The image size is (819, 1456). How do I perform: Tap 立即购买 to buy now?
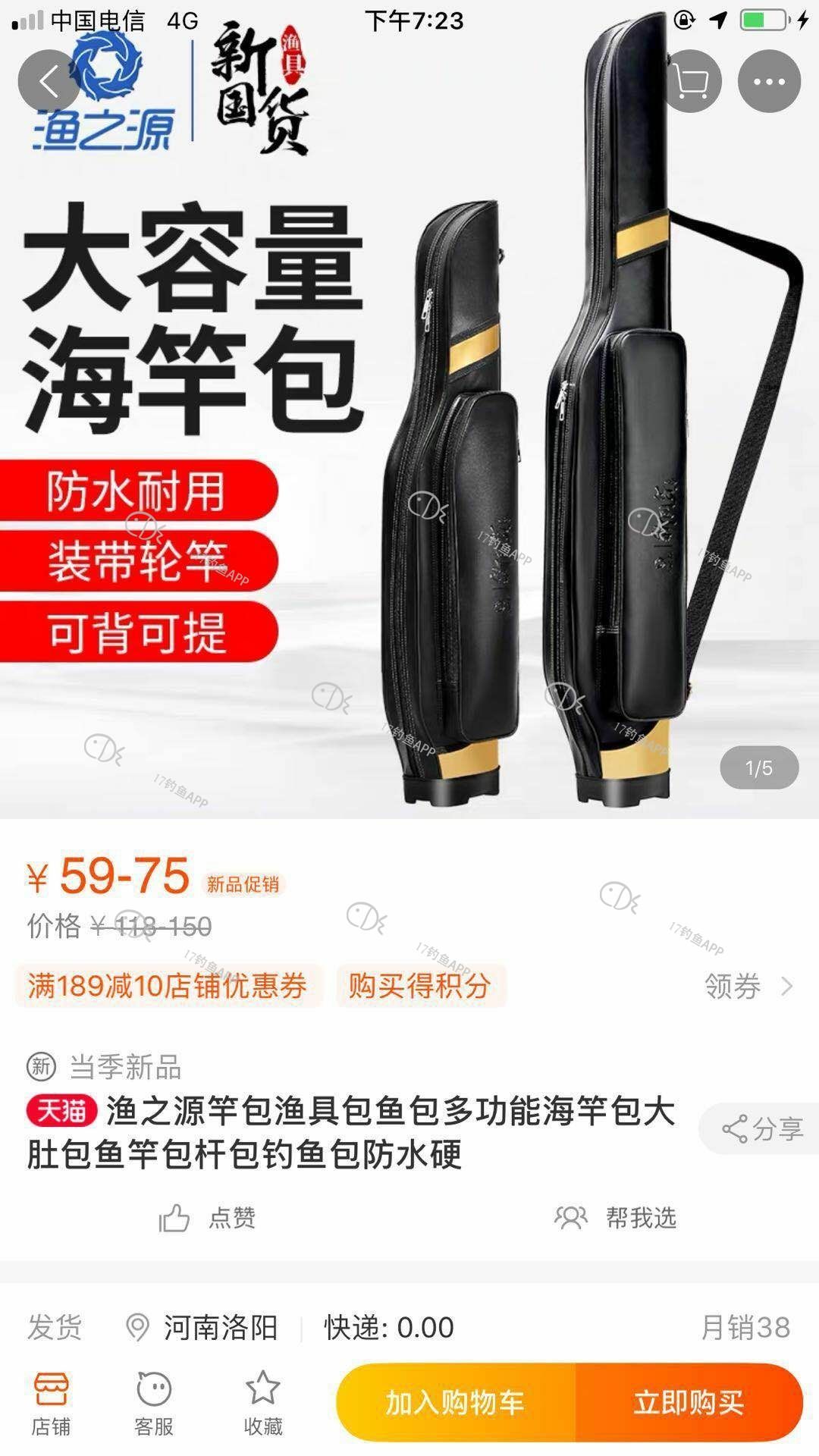coord(689,1403)
